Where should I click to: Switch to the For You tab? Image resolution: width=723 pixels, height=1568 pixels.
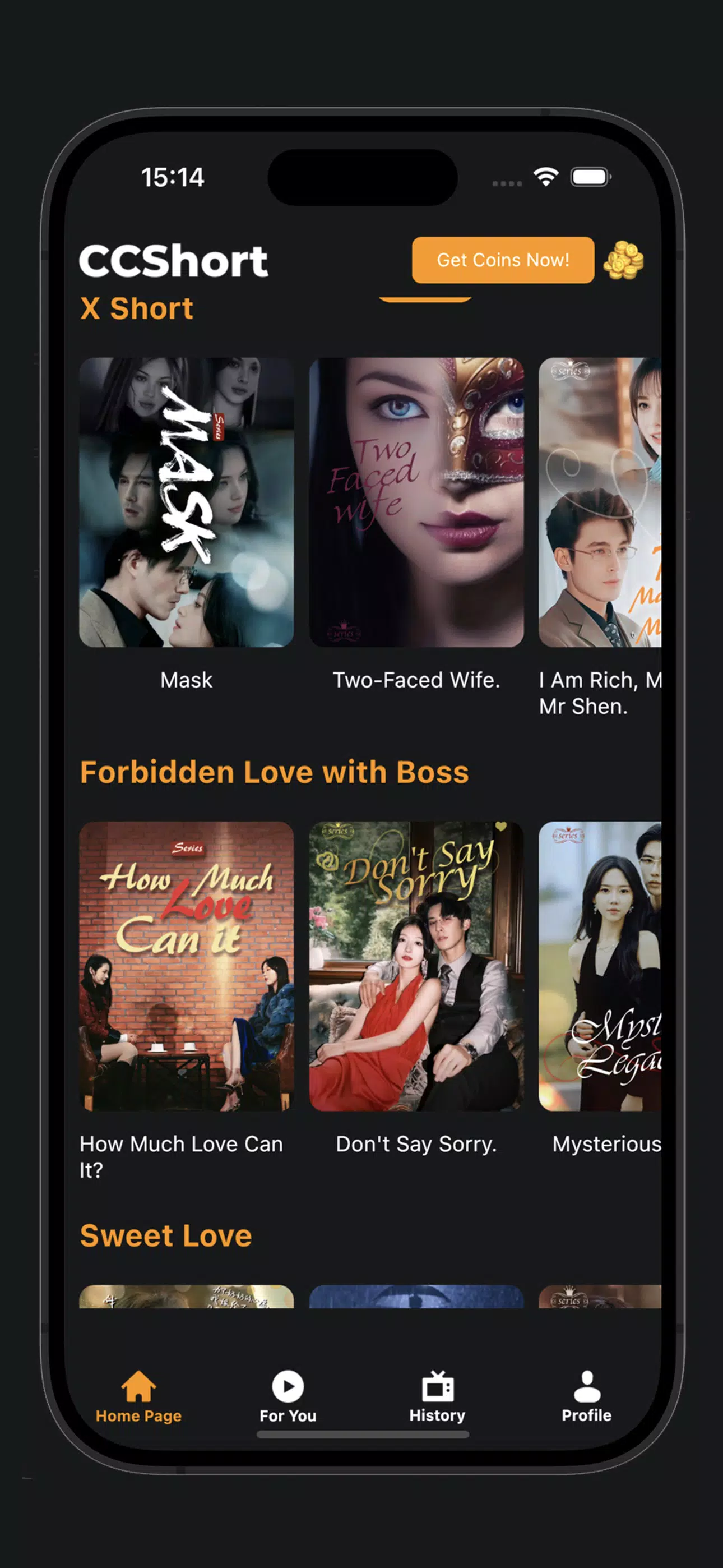coord(288,1396)
